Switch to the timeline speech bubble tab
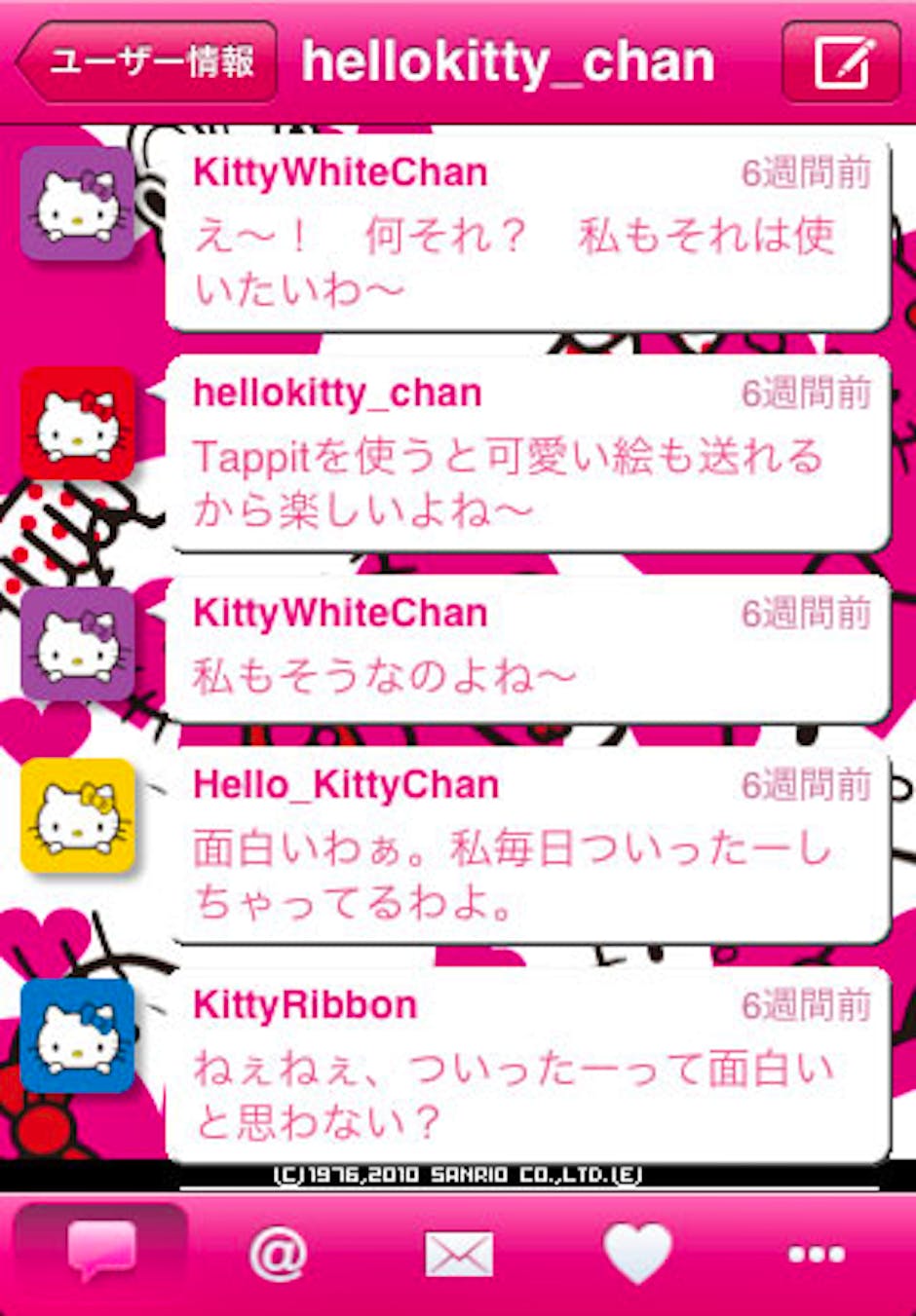The image size is (916, 1316). click(101, 1252)
